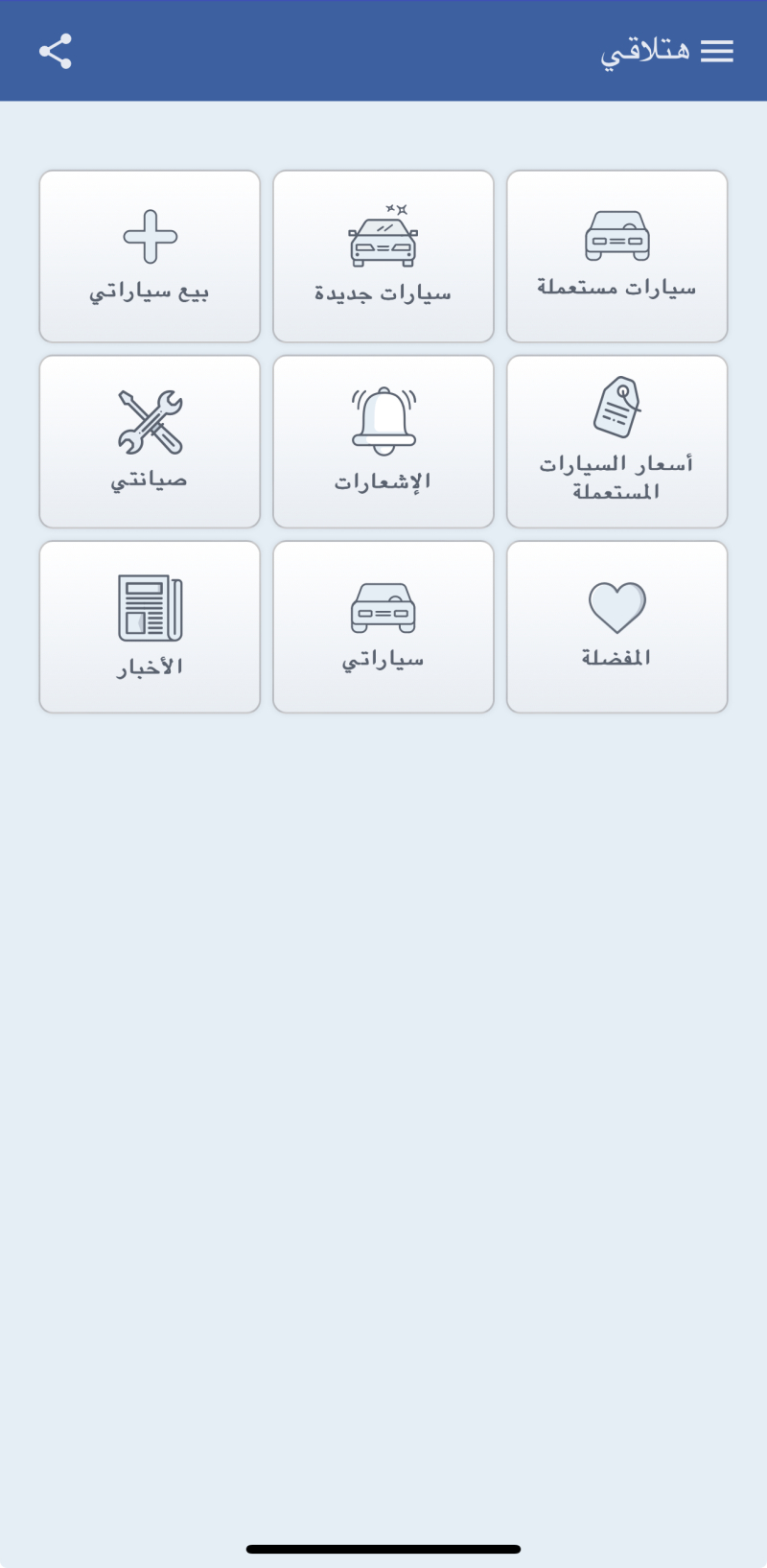Read الأخبار news tile
The height and width of the screenshot is (1568, 767).
(x=150, y=626)
